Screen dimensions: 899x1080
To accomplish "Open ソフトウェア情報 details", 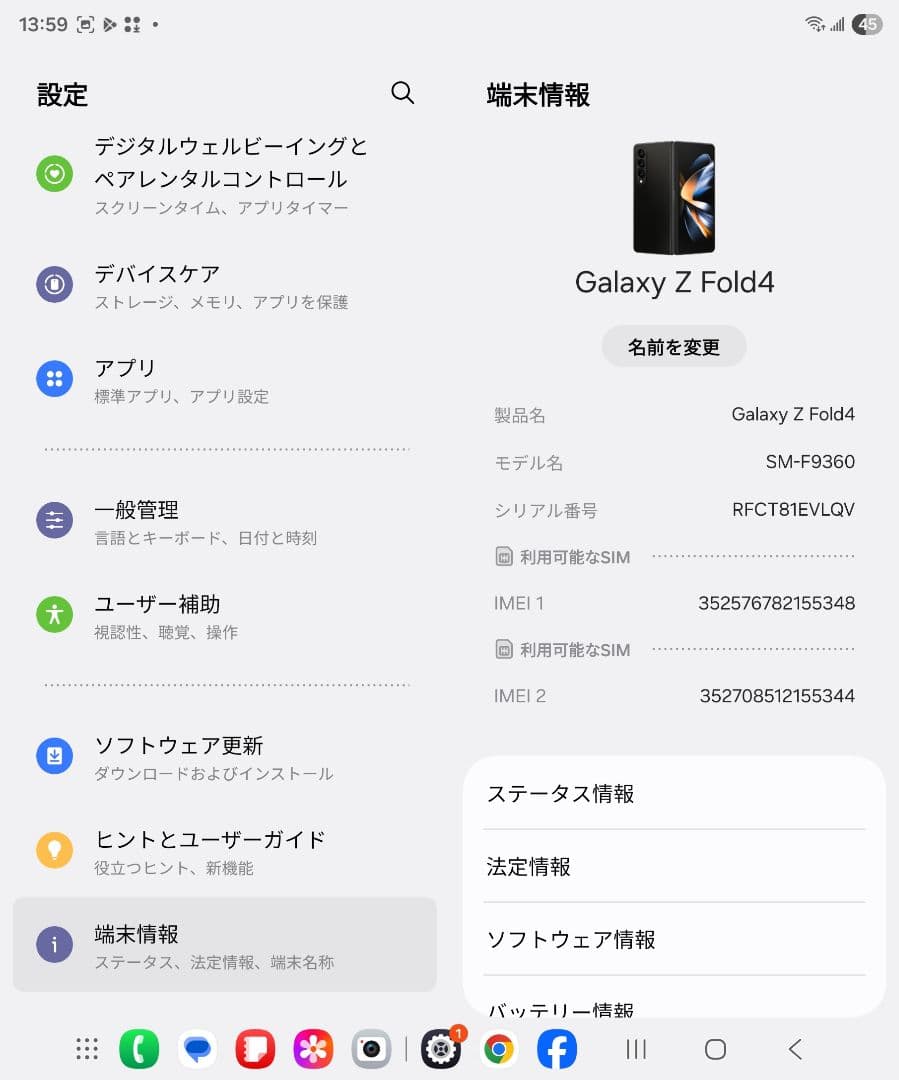I will pos(673,939).
